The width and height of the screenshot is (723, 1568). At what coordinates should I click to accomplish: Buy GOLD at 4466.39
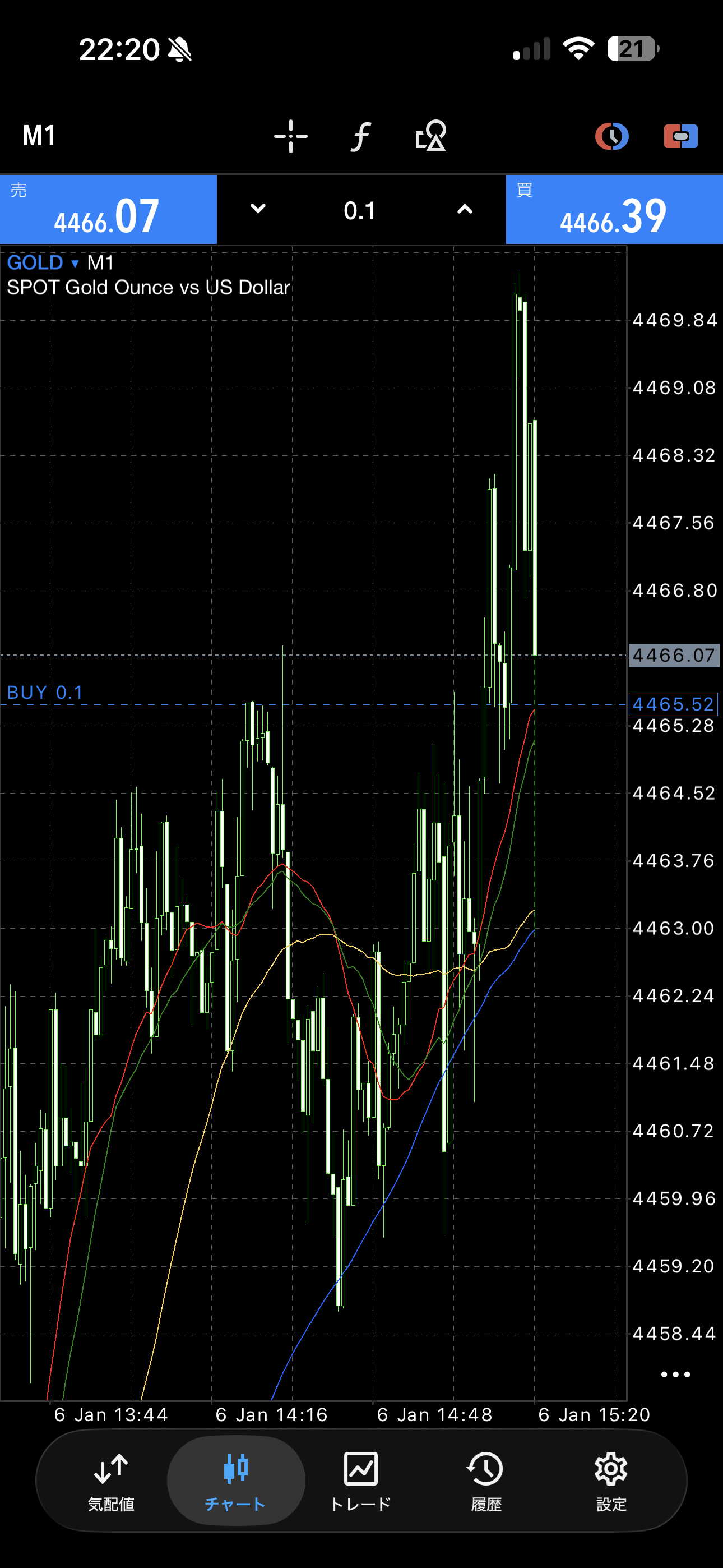click(x=614, y=210)
